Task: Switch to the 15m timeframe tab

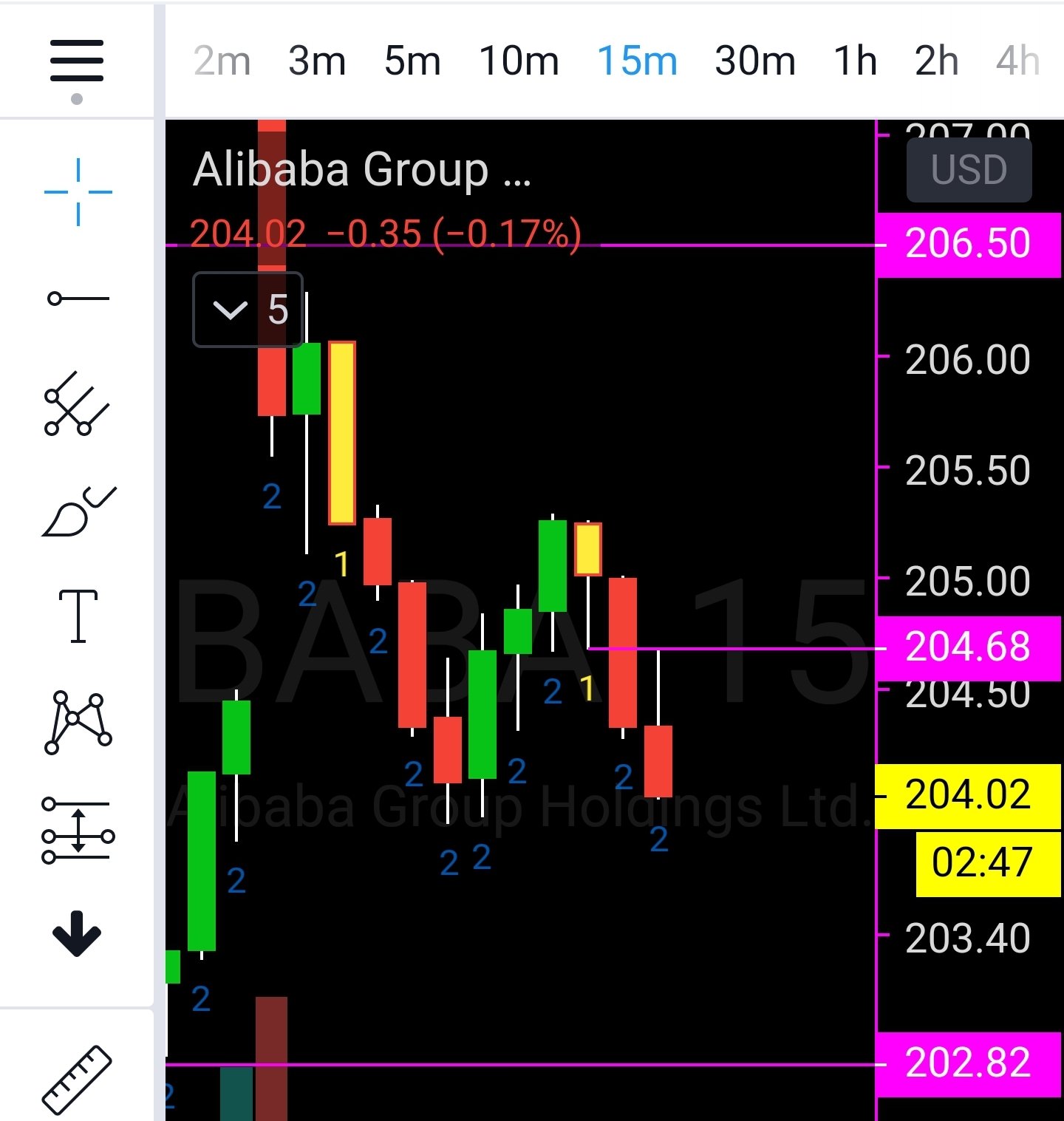Action: coord(635,61)
